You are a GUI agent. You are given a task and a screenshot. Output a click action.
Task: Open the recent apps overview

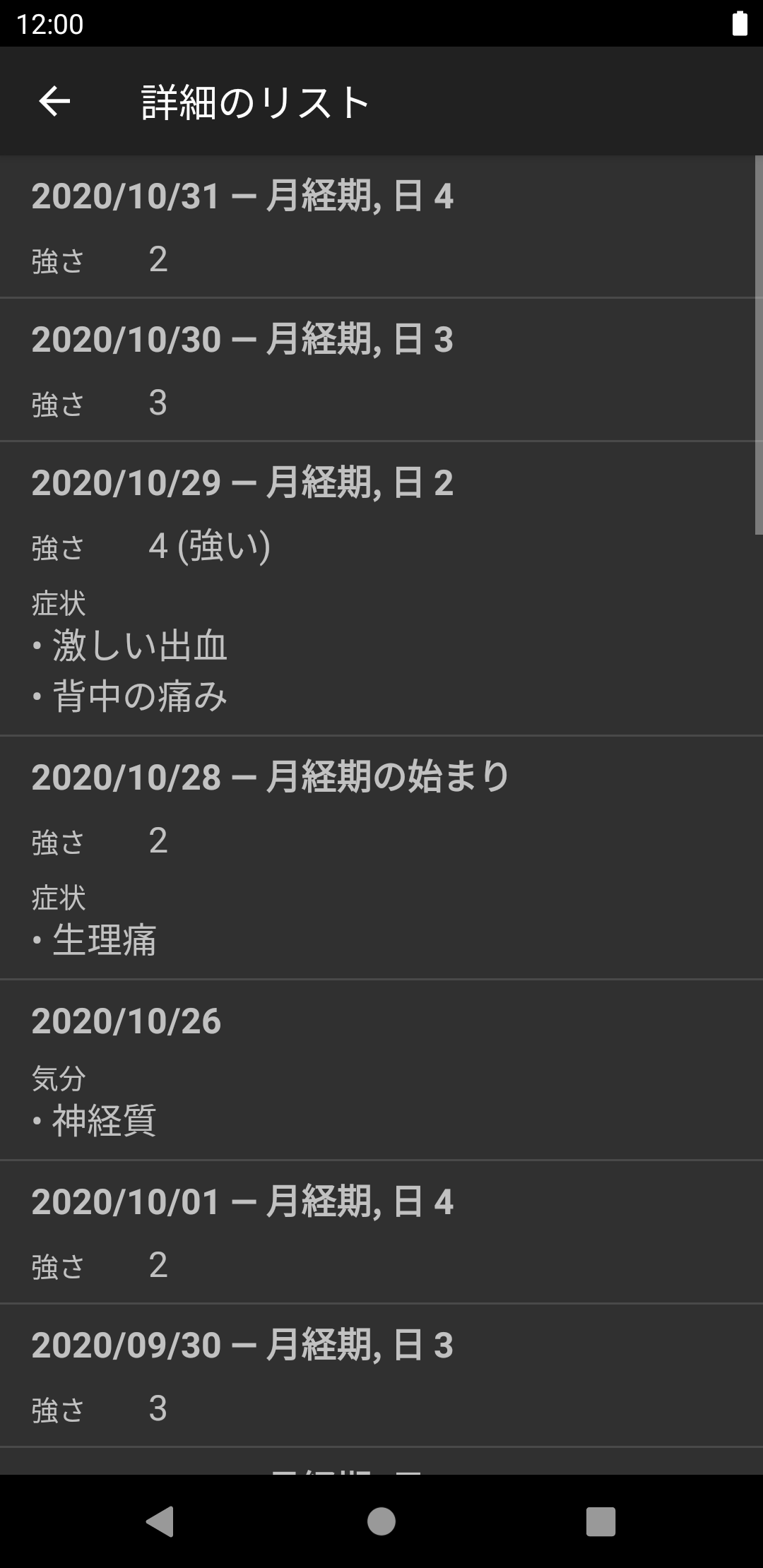tap(601, 1521)
